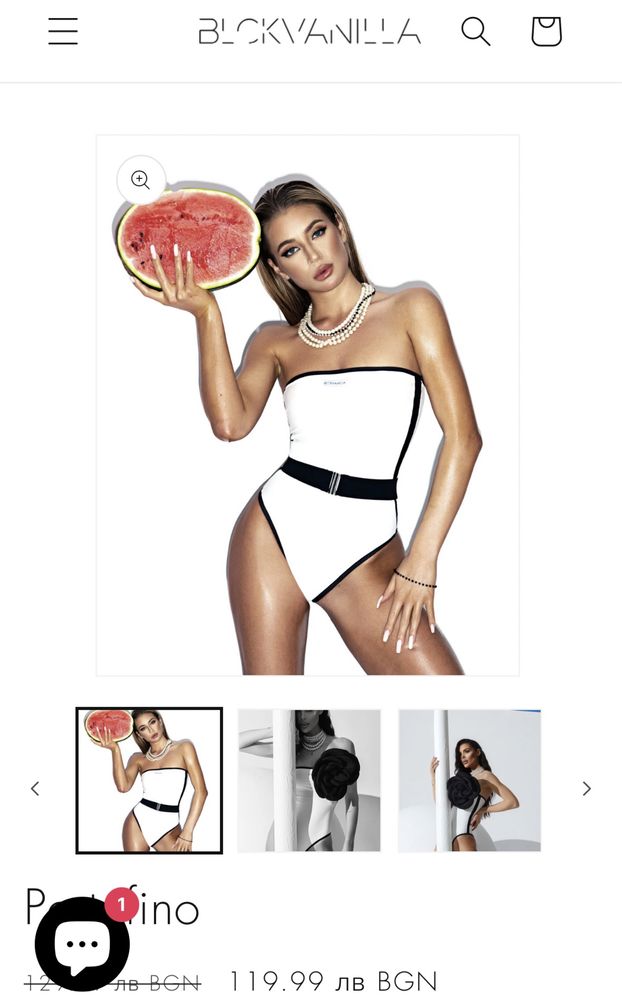Go to the BLCKVANILLA homepage
The height and width of the screenshot is (999, 622).
[309, 32]
